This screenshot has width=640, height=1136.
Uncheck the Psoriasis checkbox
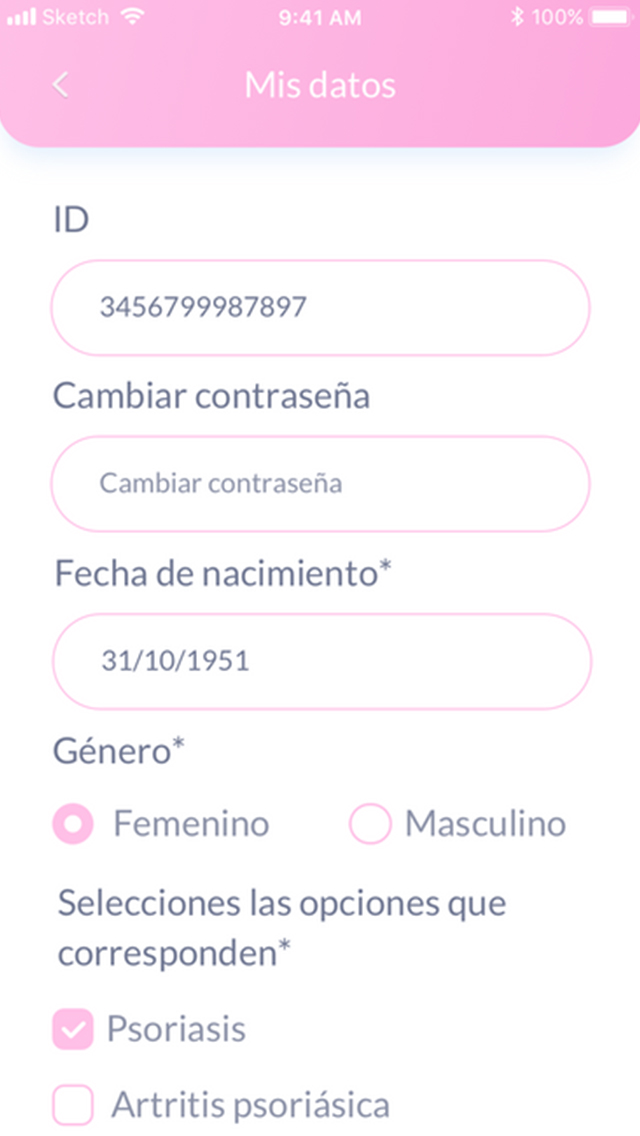click(73, 1030)
